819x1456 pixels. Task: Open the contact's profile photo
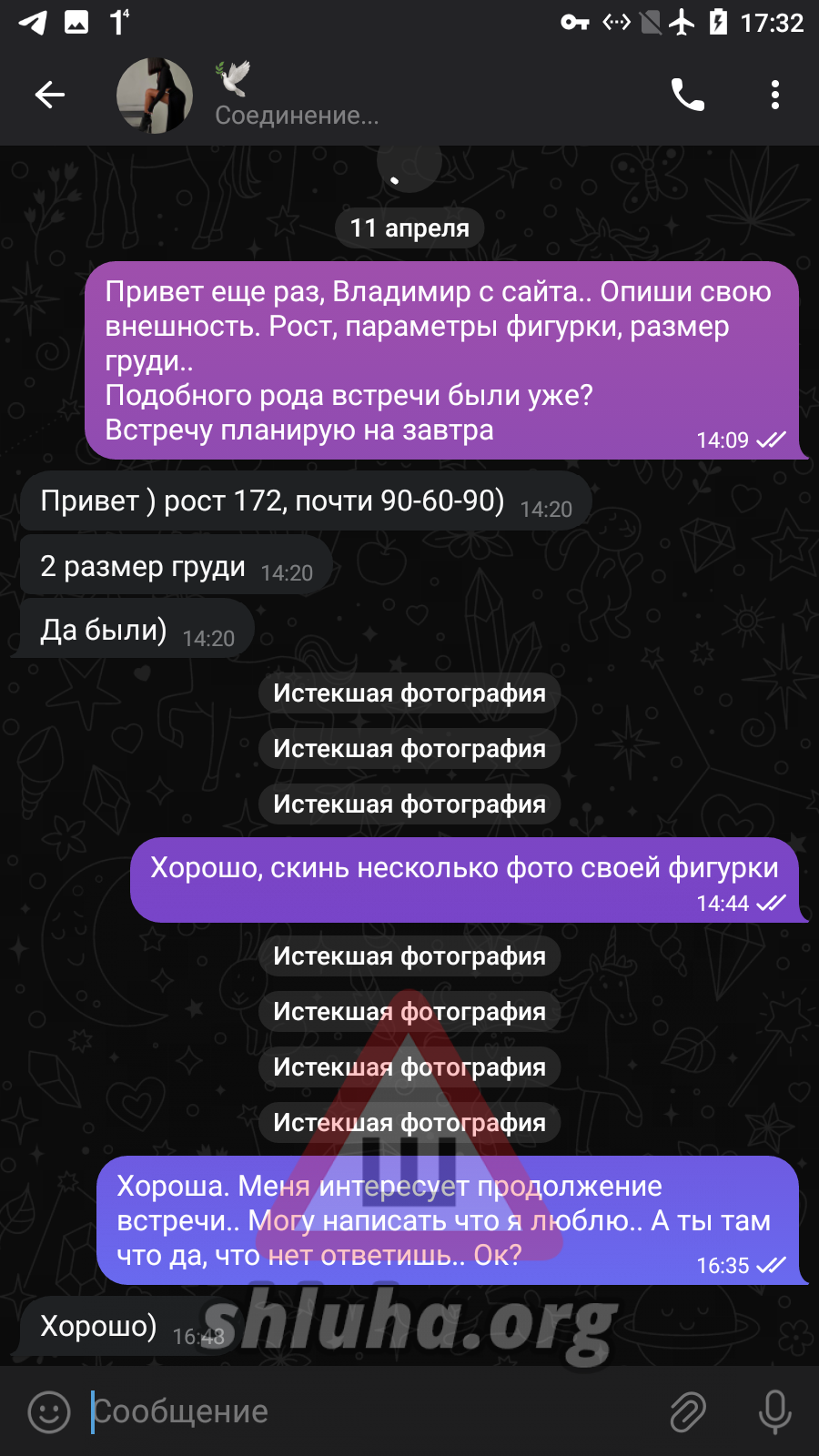point(155,96)
